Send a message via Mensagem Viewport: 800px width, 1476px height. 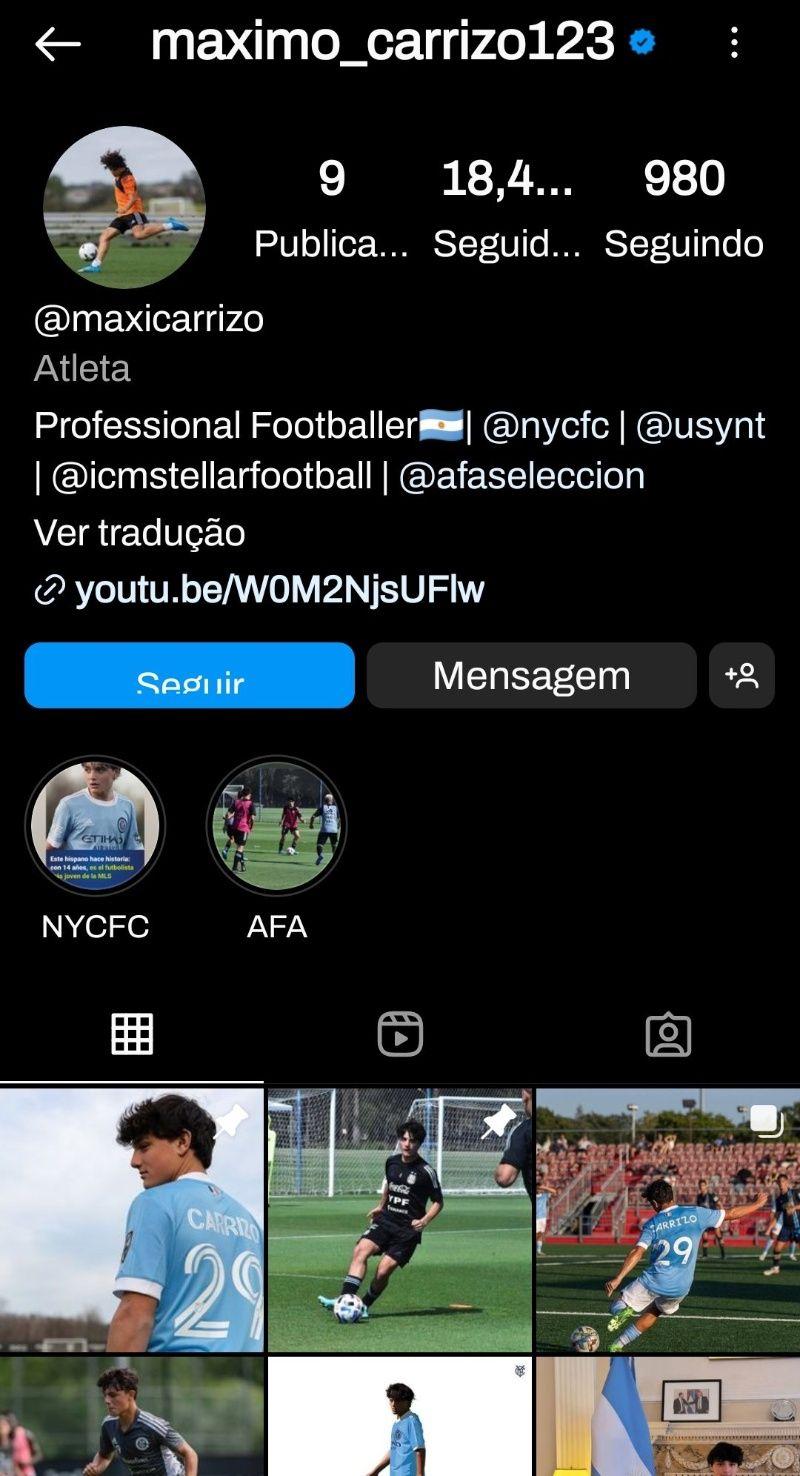coord(531,676)
